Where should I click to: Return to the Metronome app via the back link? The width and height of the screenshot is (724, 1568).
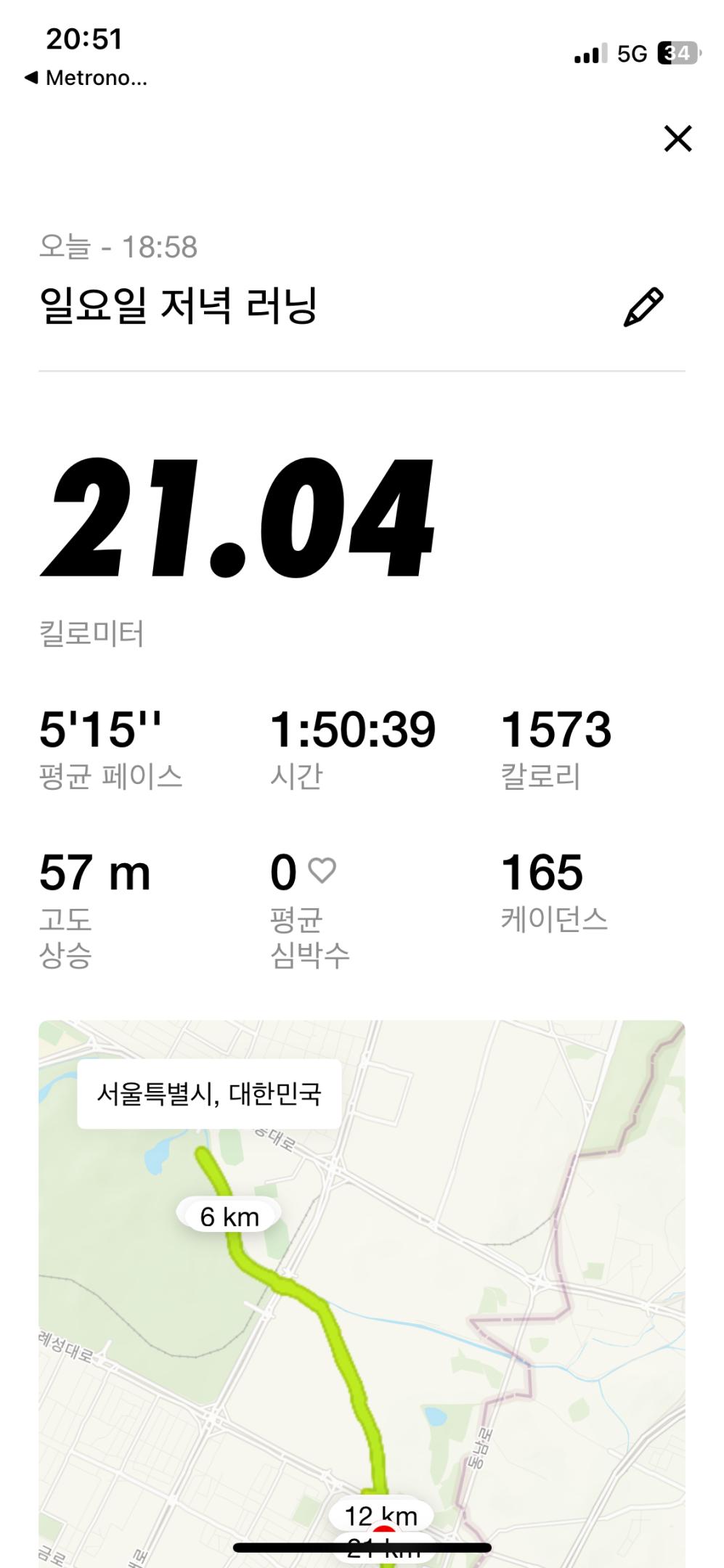coord(86,78)
